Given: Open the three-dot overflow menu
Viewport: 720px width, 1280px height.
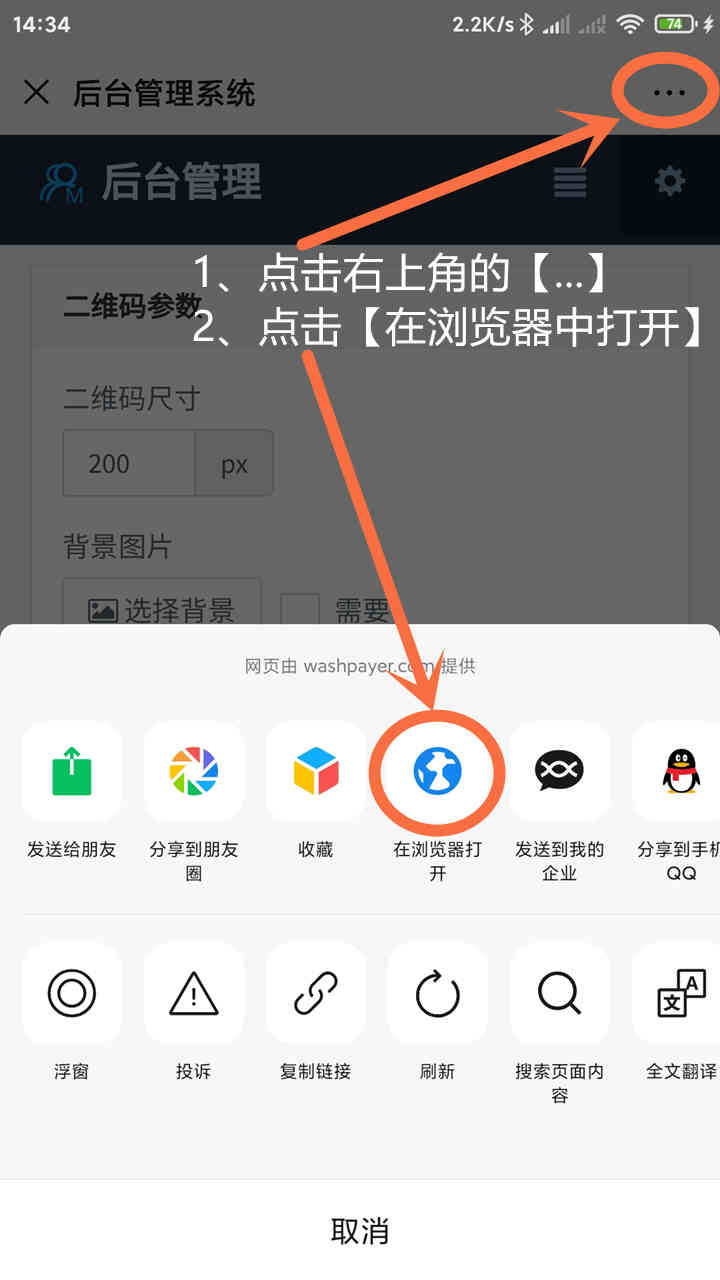Looking at the screenshot, I should [668, 93].
